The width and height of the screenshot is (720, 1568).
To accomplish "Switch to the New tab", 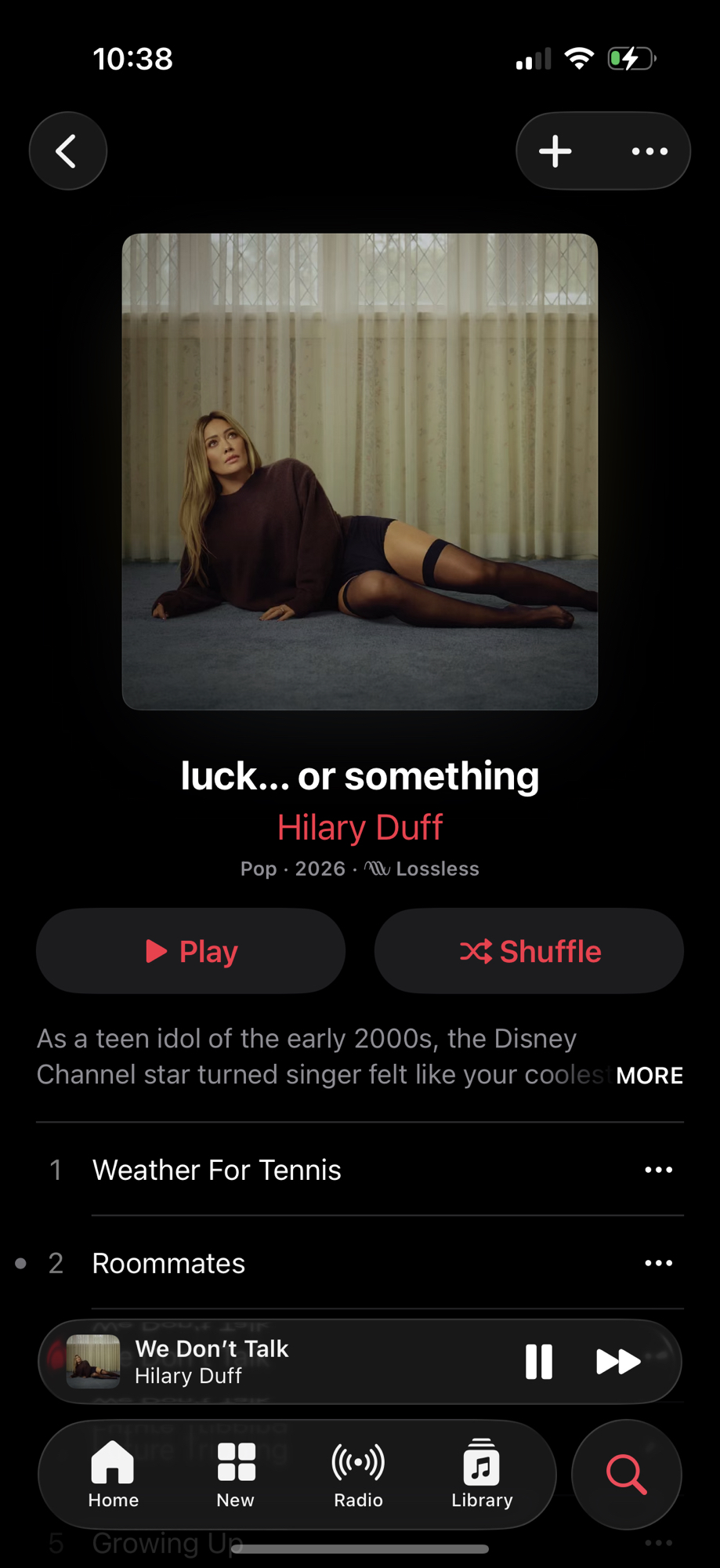I will (236, 1475).
